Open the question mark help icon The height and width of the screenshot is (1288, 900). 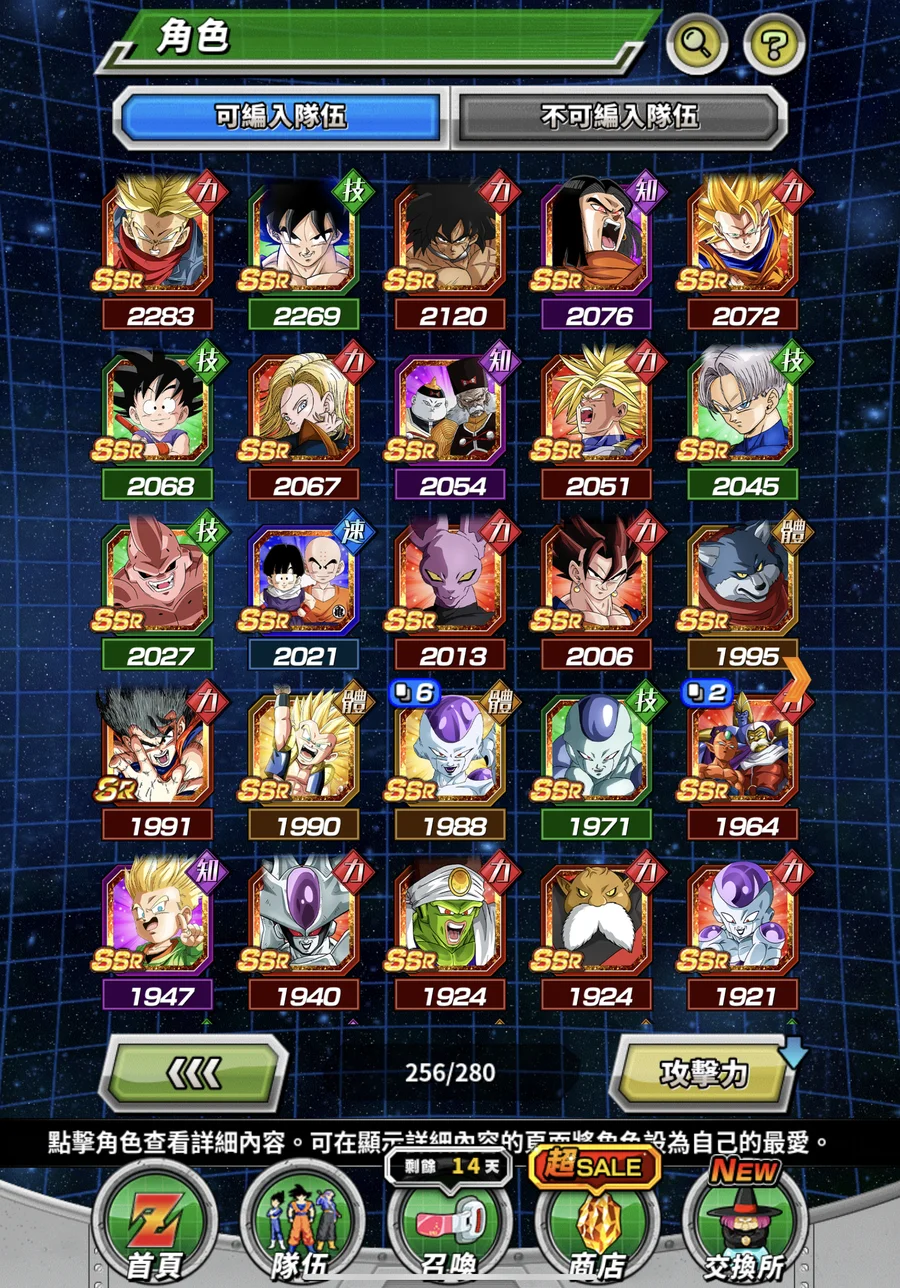click(773, 44)
